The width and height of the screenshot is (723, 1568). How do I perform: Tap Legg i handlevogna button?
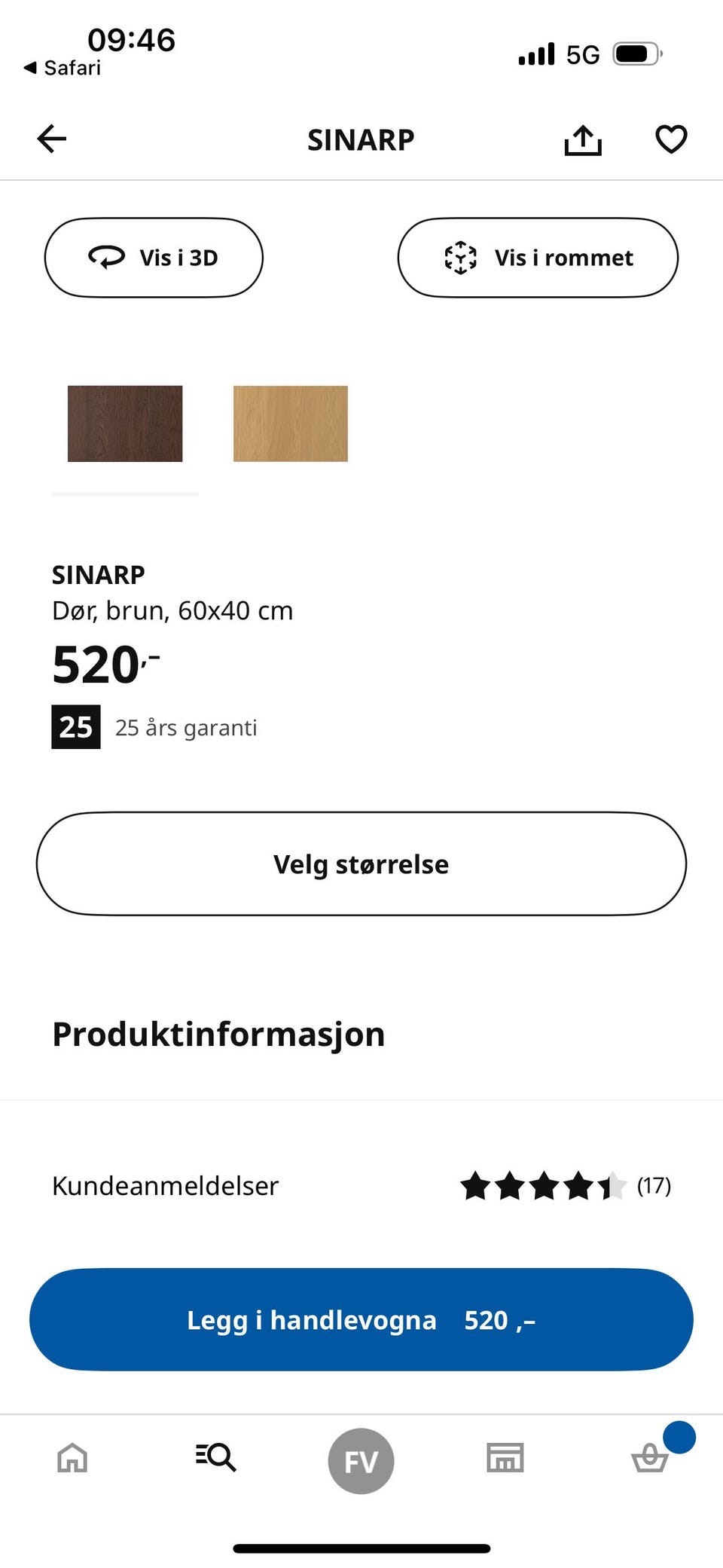point(361,1319)
